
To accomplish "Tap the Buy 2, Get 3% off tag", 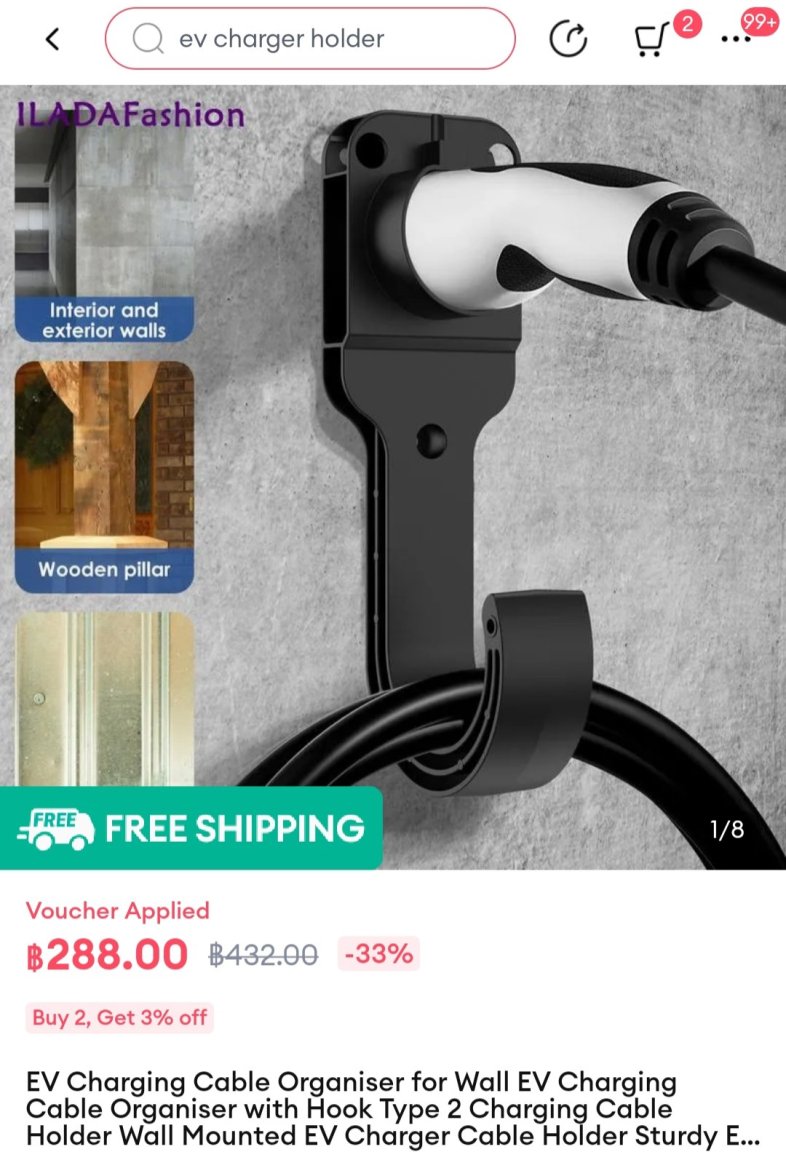I will point(119,1017).
